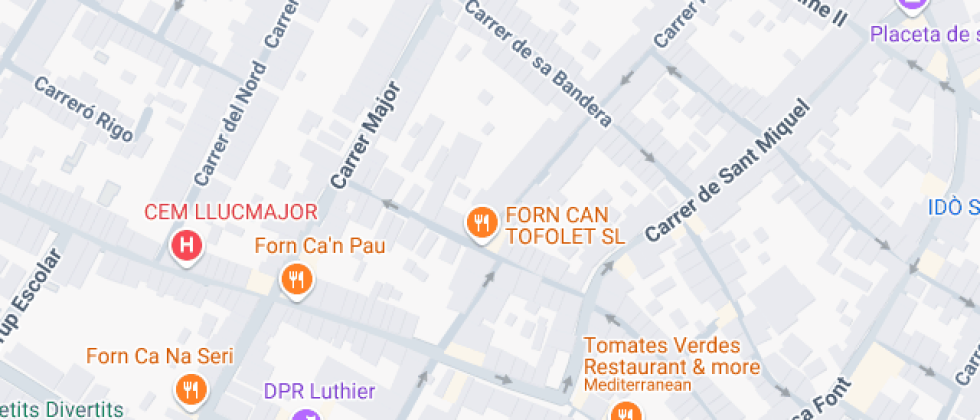980x420 pixels.
Task: Select the Forn Ca'n Pau restaurant marker
Action: (295, 279)
